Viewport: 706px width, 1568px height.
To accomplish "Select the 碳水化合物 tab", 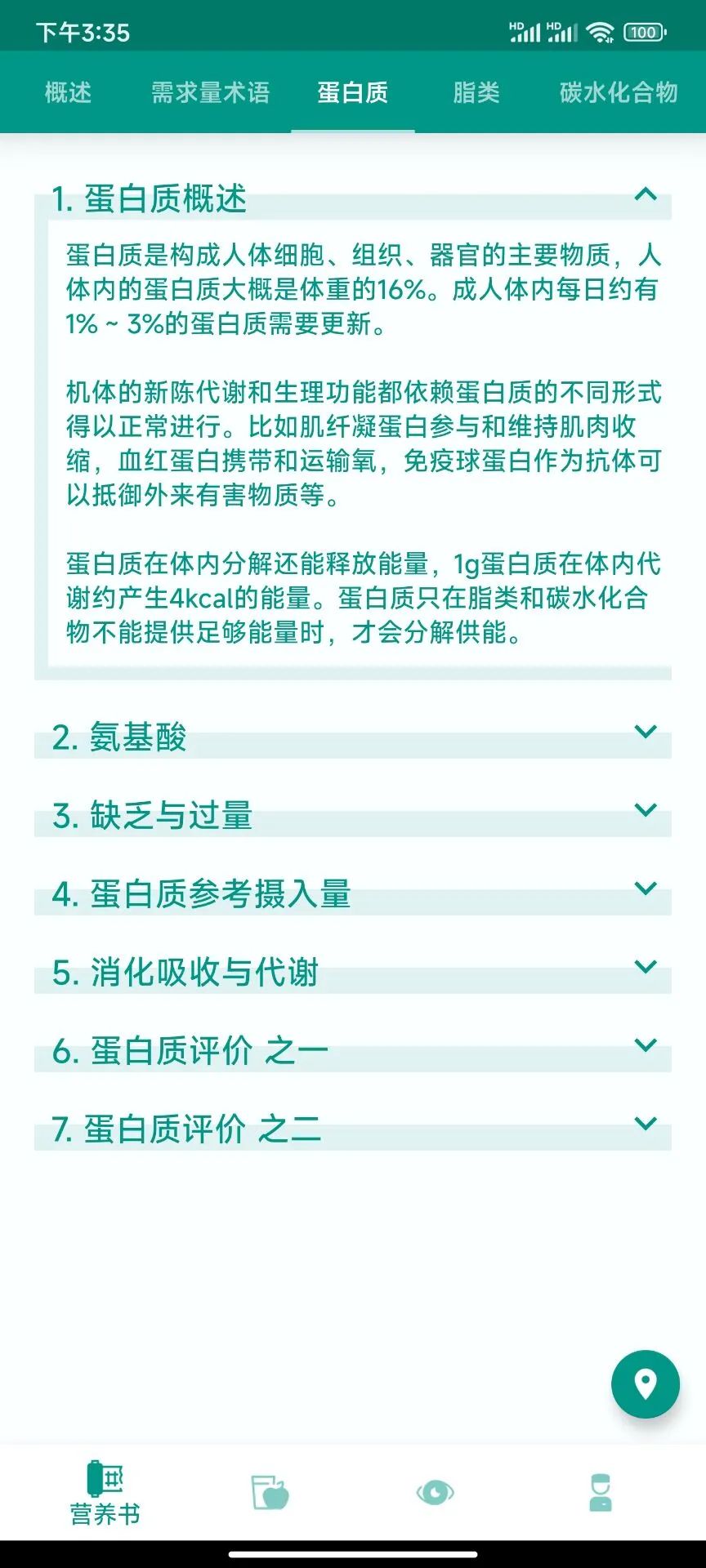I will tap(618, 93).
